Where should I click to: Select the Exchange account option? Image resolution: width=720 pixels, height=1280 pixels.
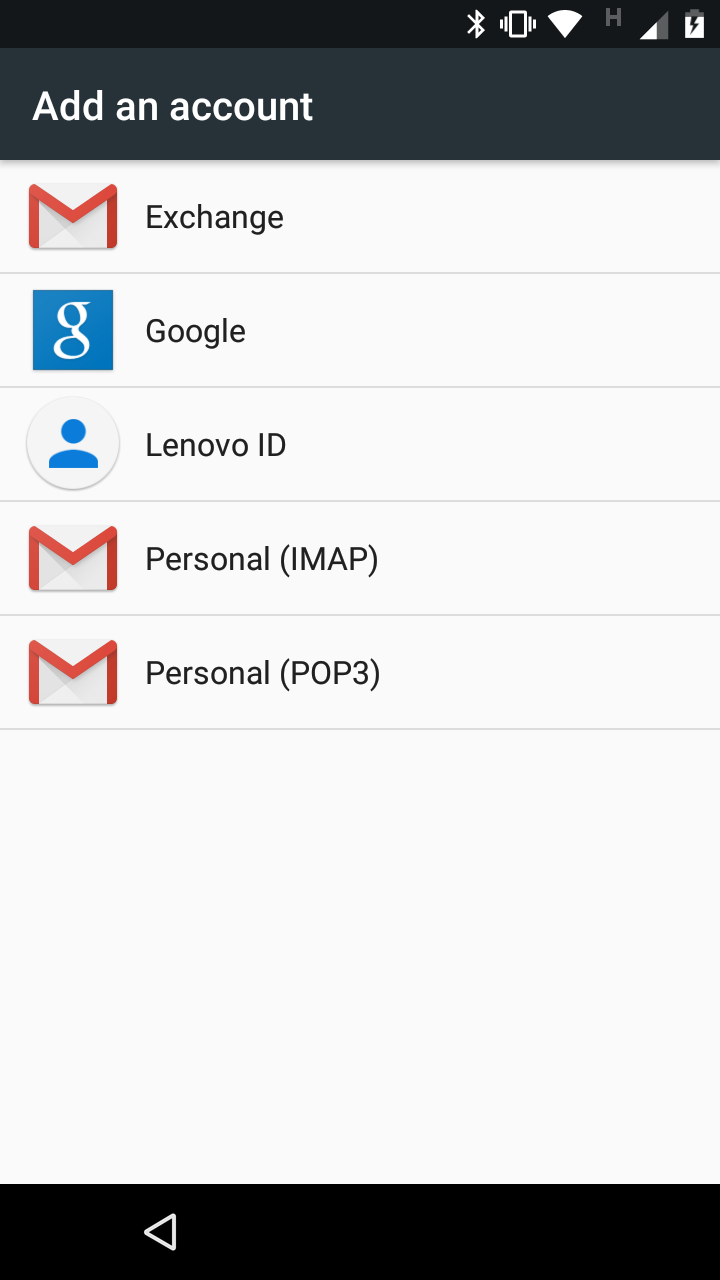360,217
